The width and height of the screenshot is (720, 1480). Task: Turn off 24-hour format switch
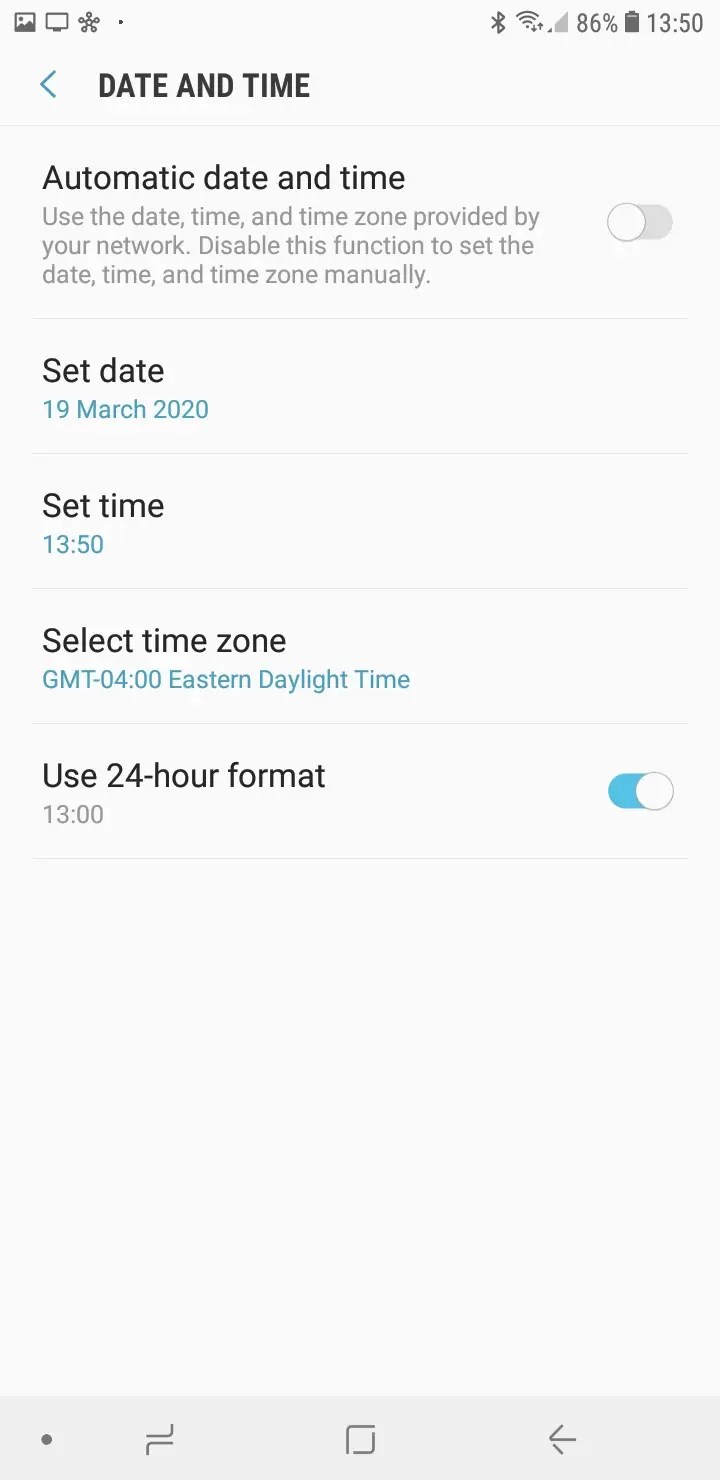[640, 792]
